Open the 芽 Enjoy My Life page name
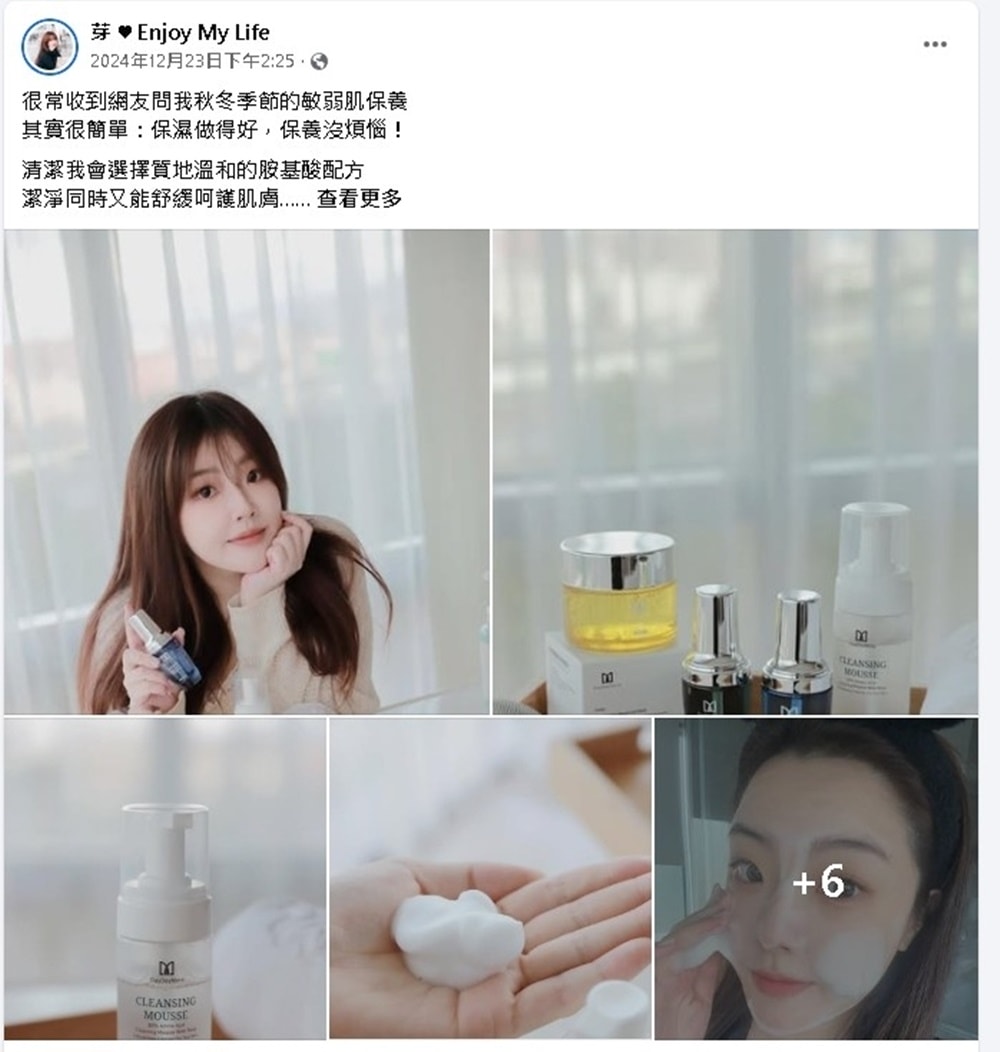1000x1052 pixels. coord(180,33)
